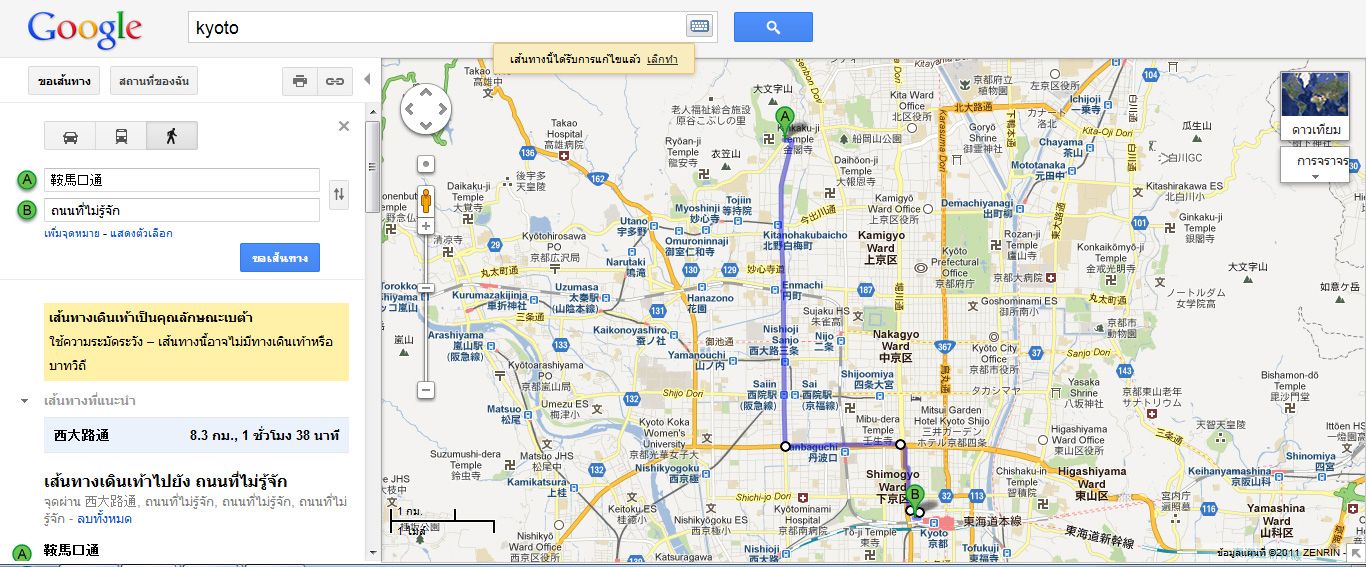Open the สถานที่ของฉัน button
Viewport: 1366px width, 567px height.
(153, 81)
